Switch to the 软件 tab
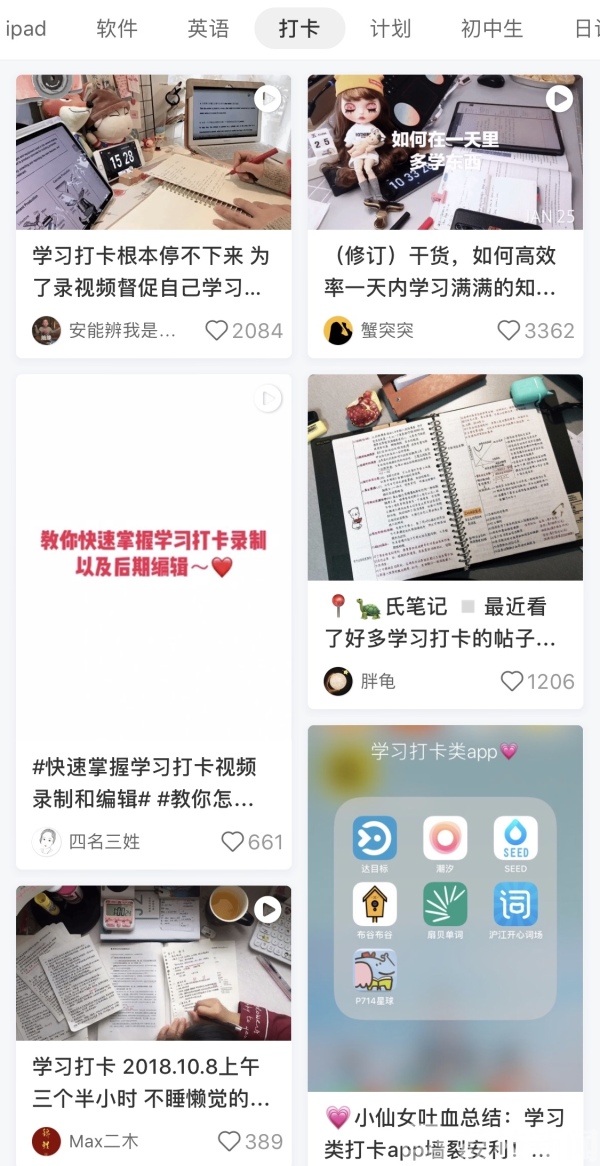600x1166 pixels. (117, 29)
